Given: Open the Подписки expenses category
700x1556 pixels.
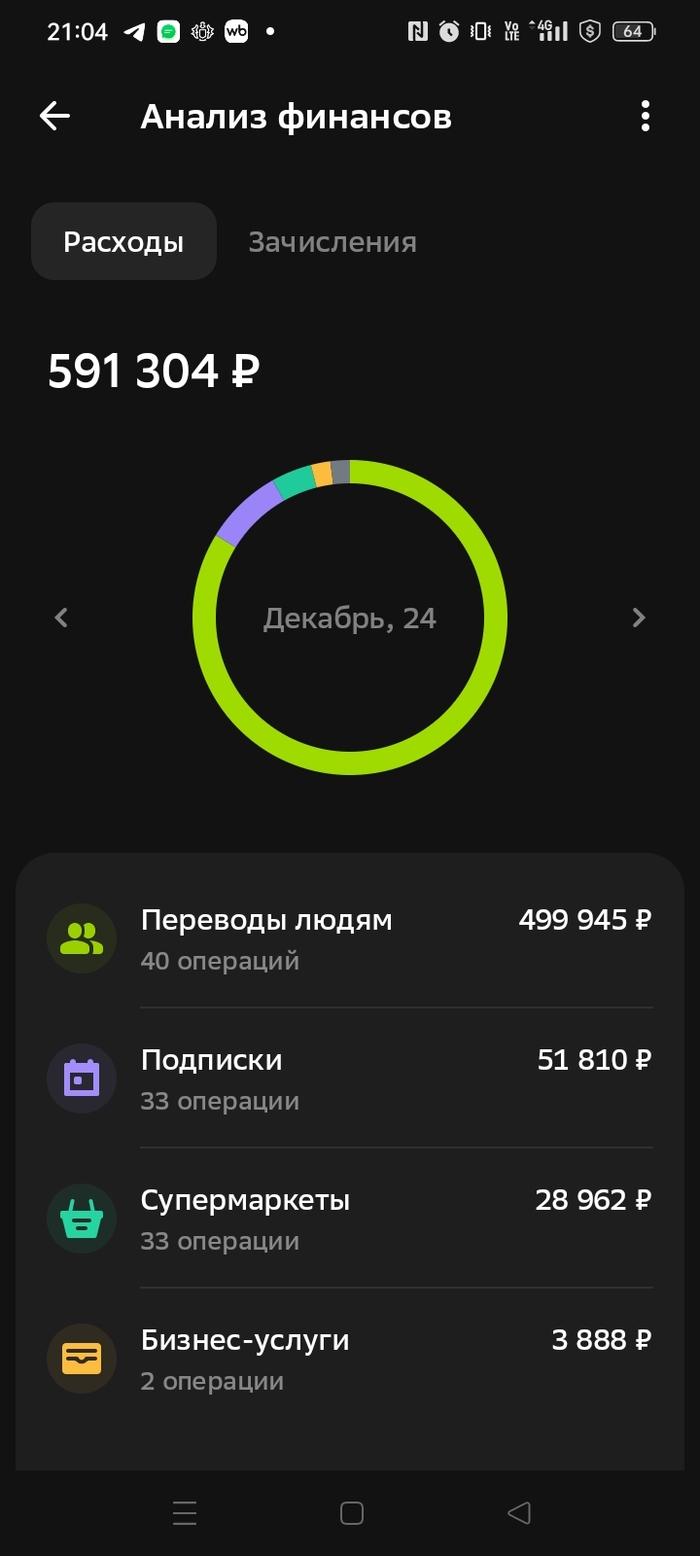Looking at the screenshot, I should click(350, 1078).
